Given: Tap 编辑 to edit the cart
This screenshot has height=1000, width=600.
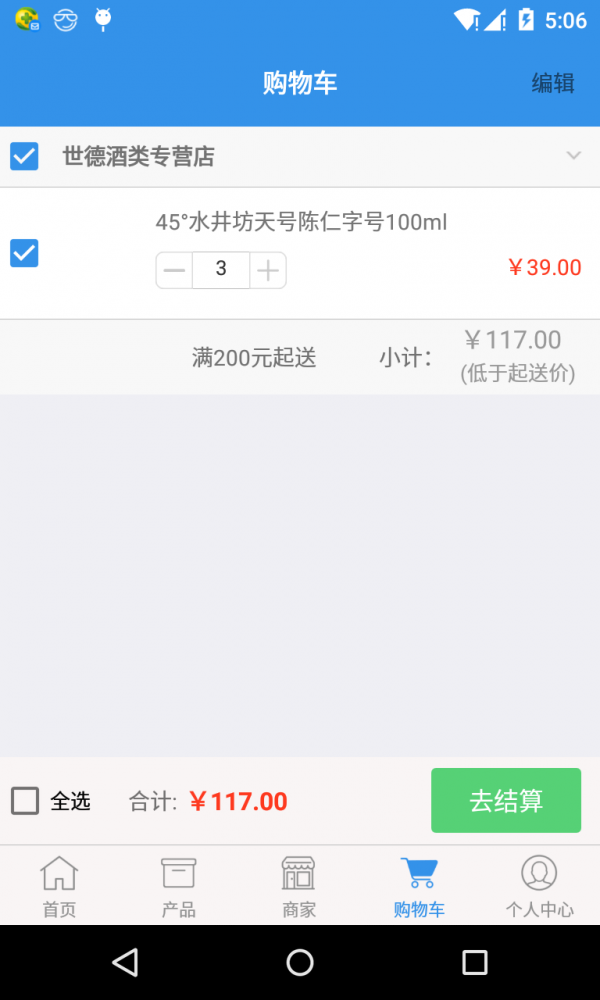Looking at the screenshot, I should point(552,83).
